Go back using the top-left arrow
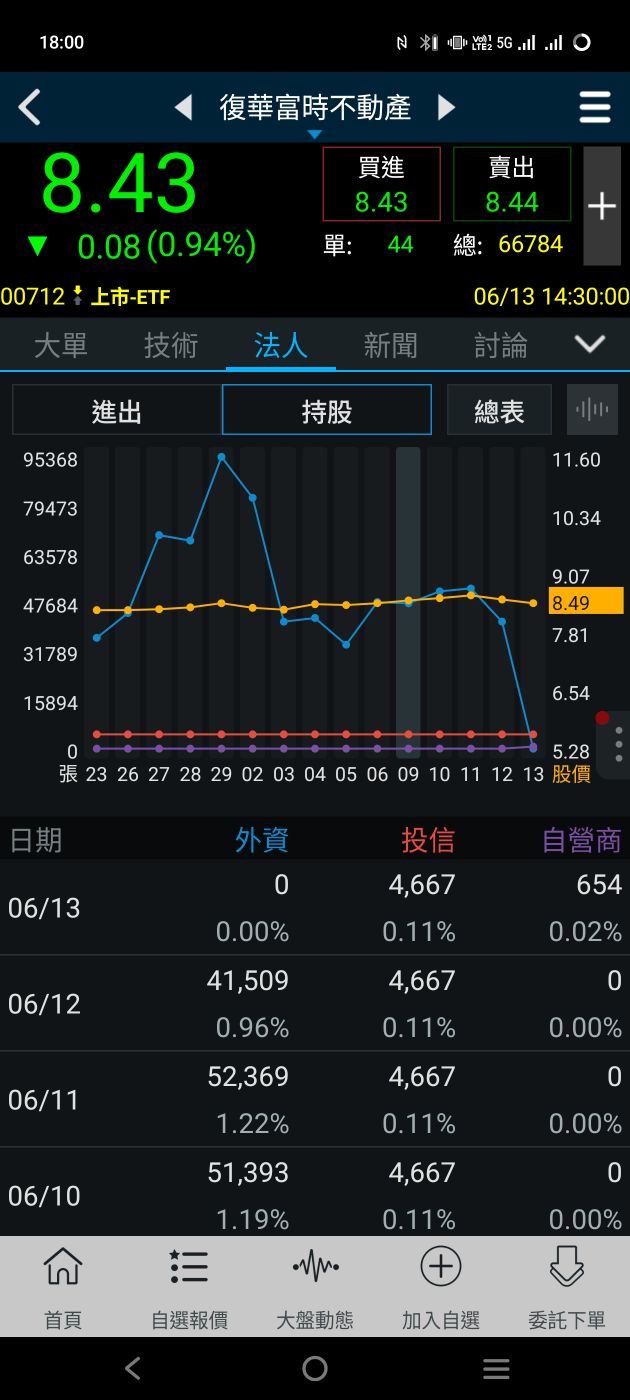 click(30, 107)
